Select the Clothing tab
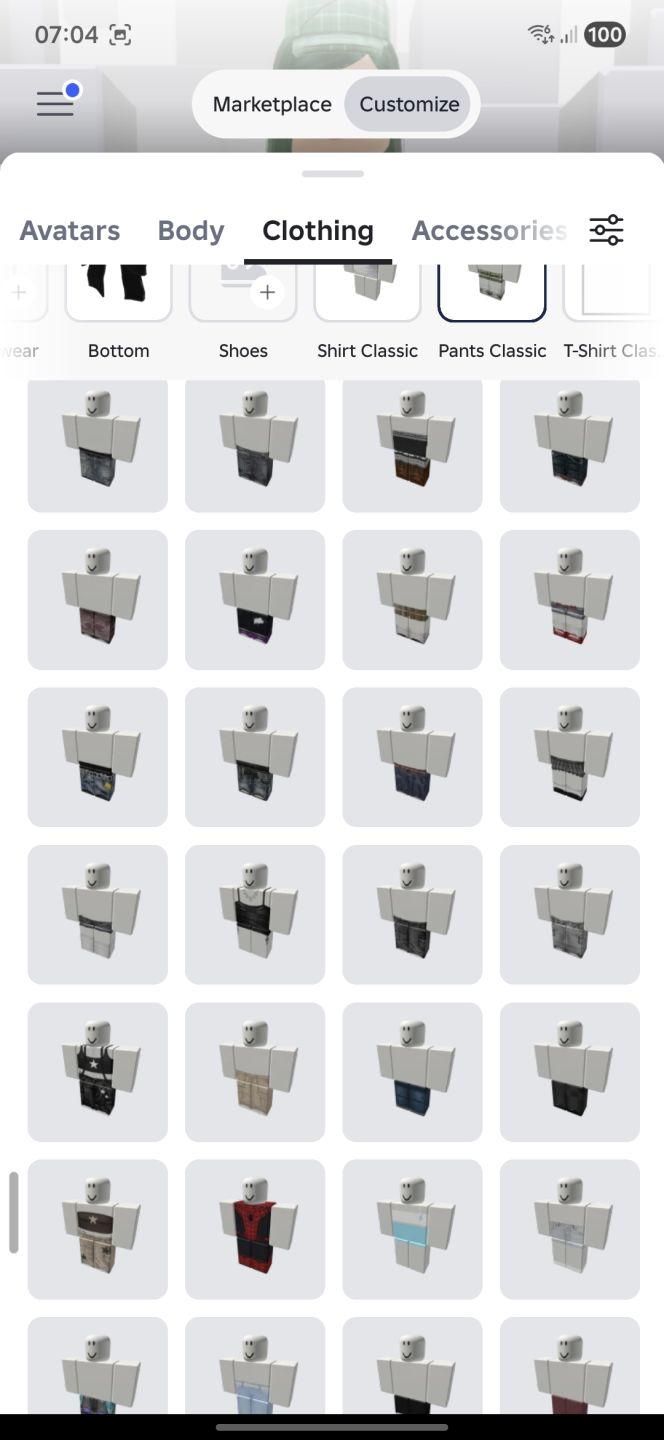The width and height of the screenshot is (664, 1440). pyautogui.click(x=318, y=231)
